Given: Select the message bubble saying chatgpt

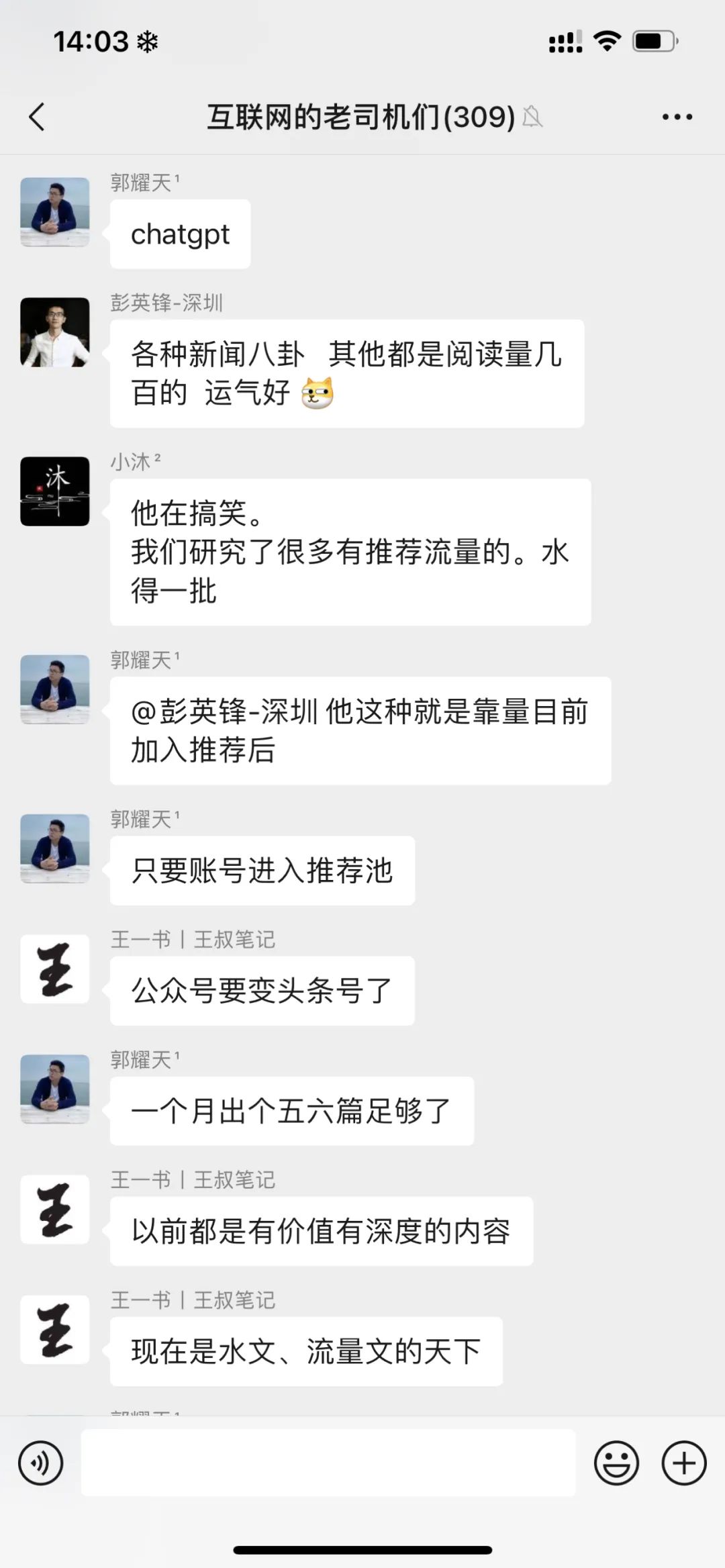Looking at the screenshot, I should 179,233.
